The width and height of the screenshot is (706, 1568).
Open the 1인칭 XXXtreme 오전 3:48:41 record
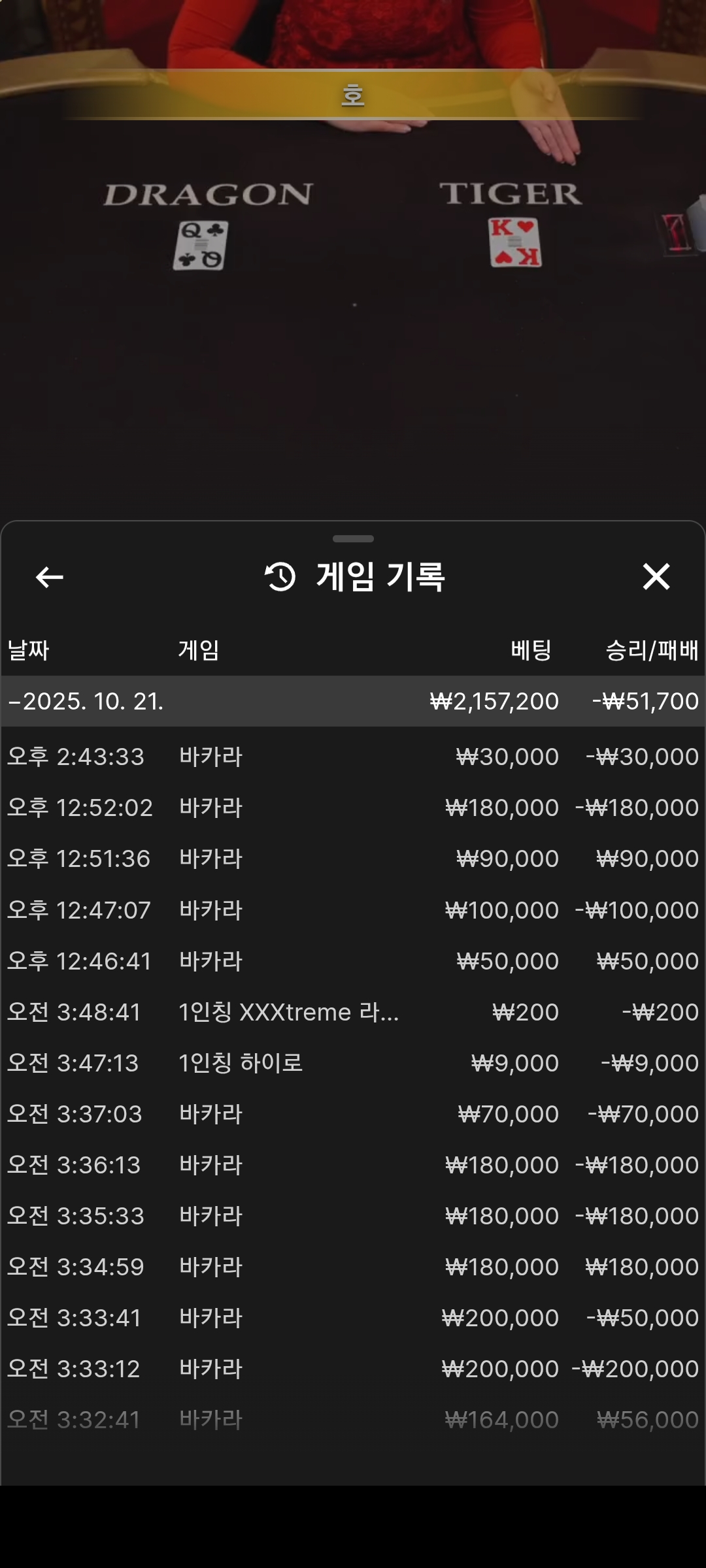coord(353,1012)
